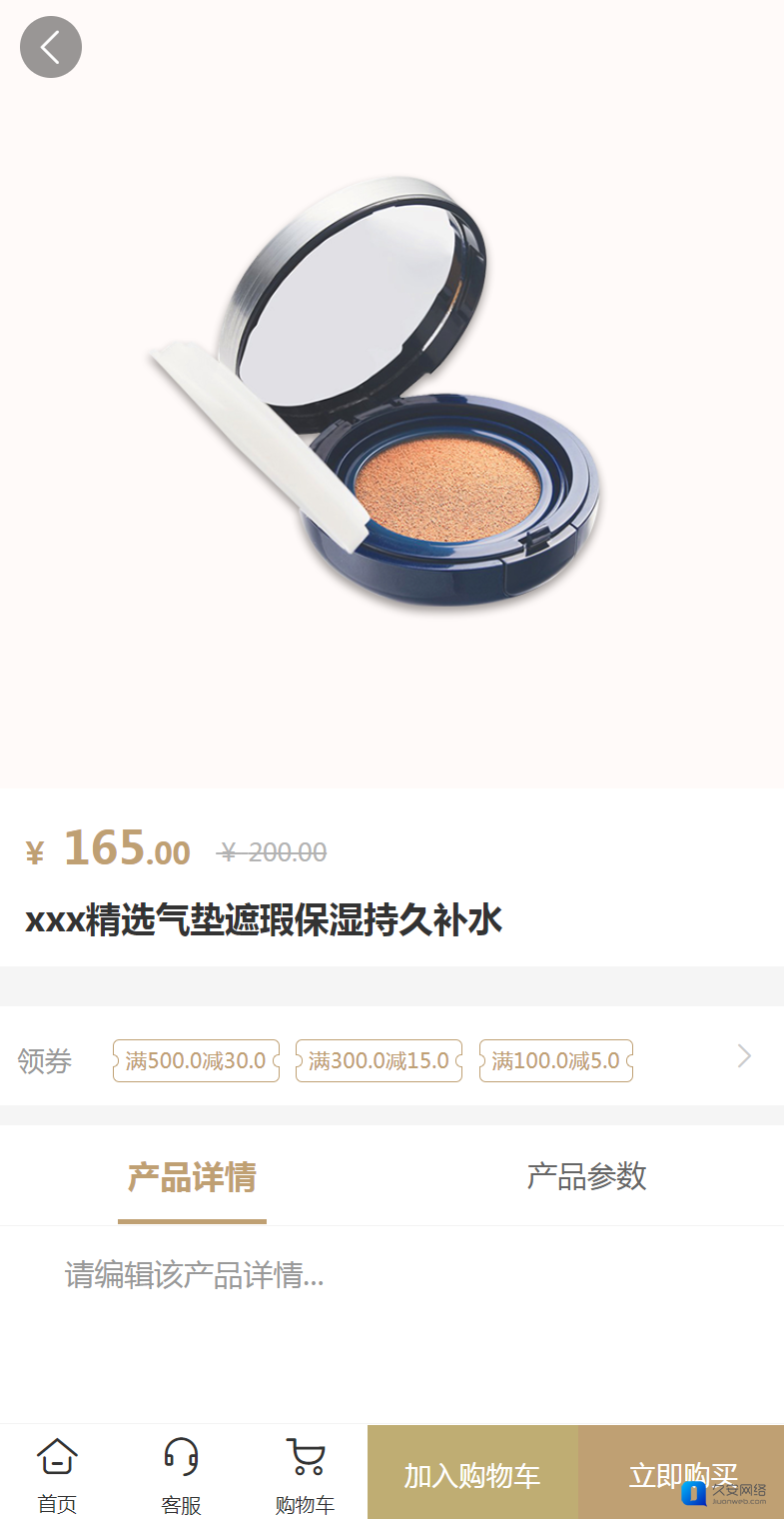Go back using the arrow button
Viewport: 784px width, 1519px height.
pyautogui.click(x=50, y=47)
